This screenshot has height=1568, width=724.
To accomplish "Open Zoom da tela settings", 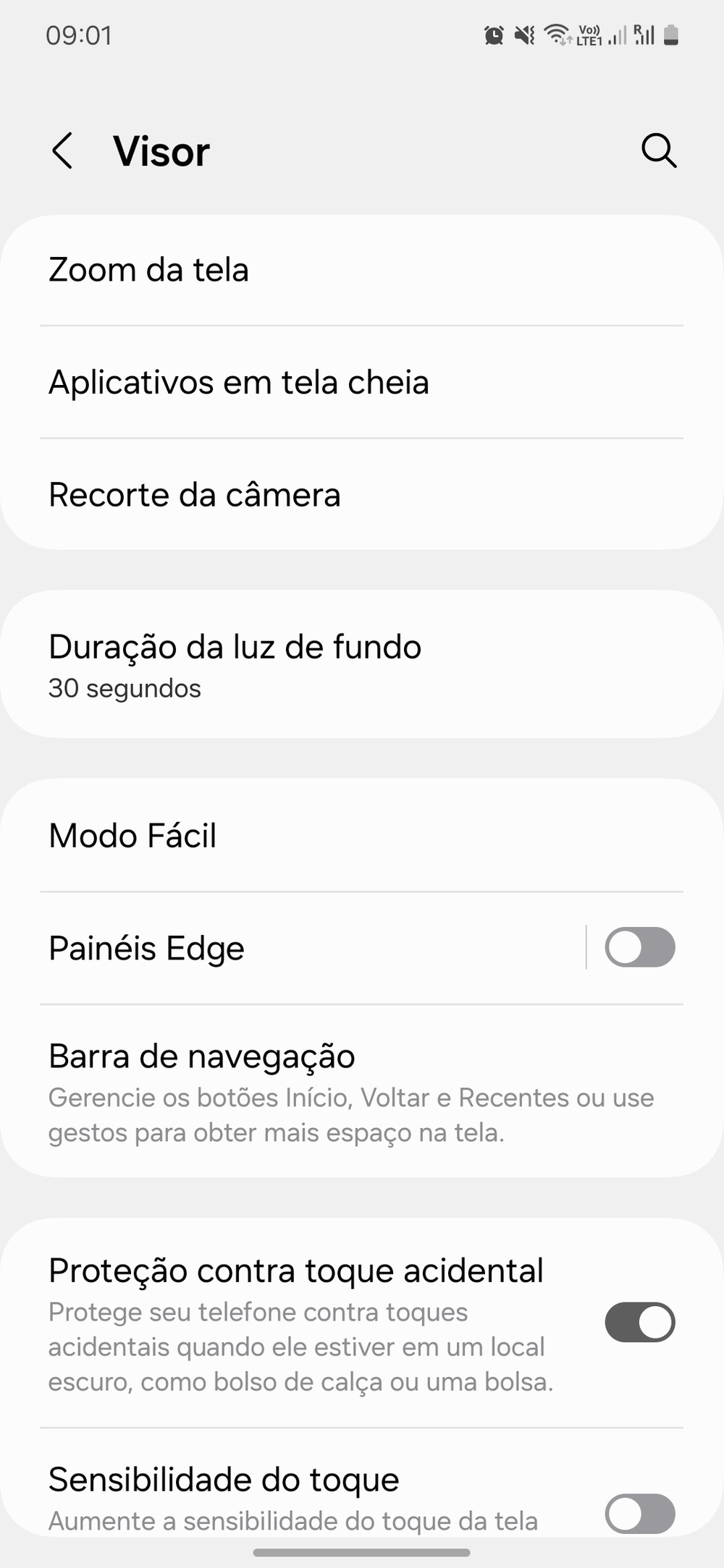I will (362, 270).
